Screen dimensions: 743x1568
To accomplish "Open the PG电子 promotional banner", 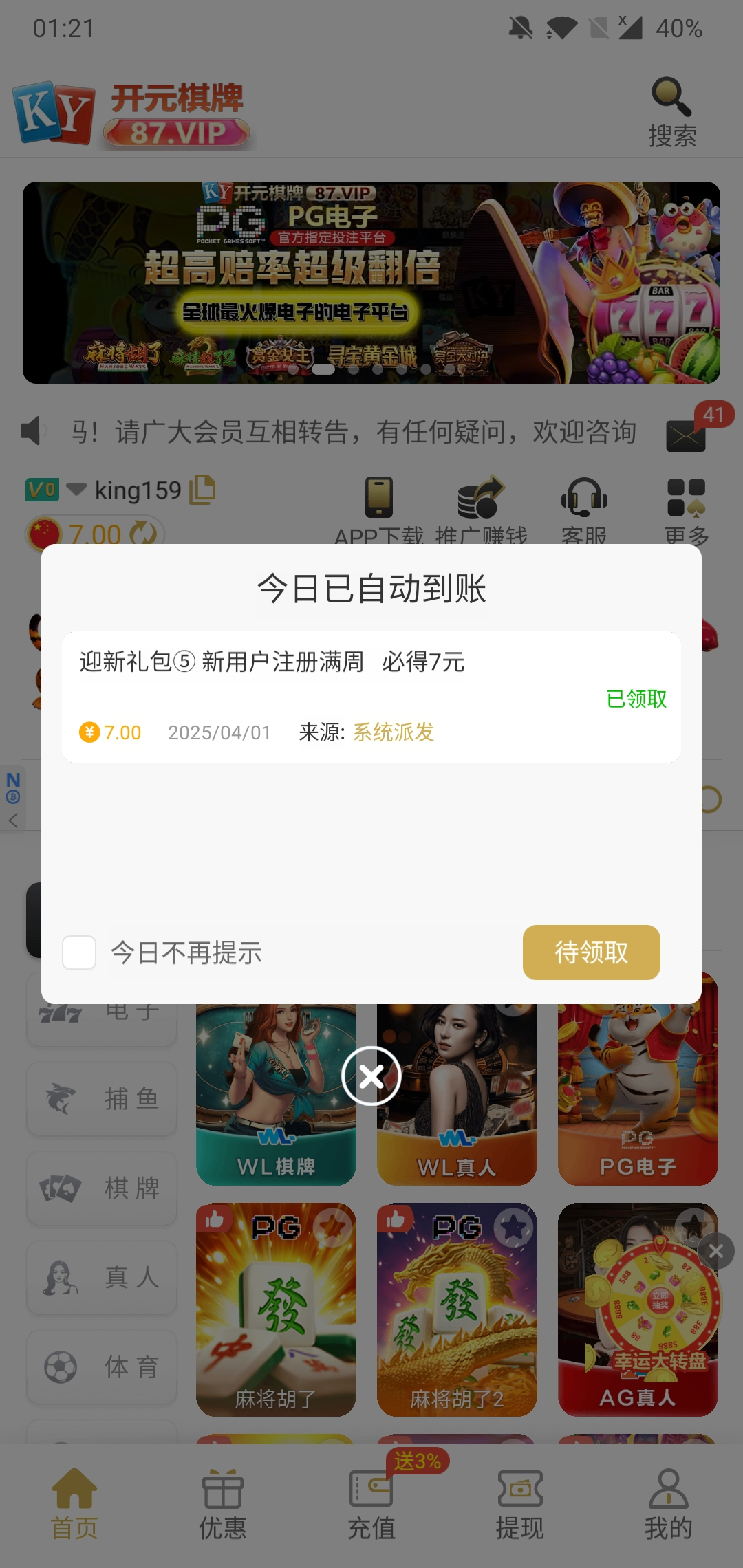I will (x=371, y=282).
